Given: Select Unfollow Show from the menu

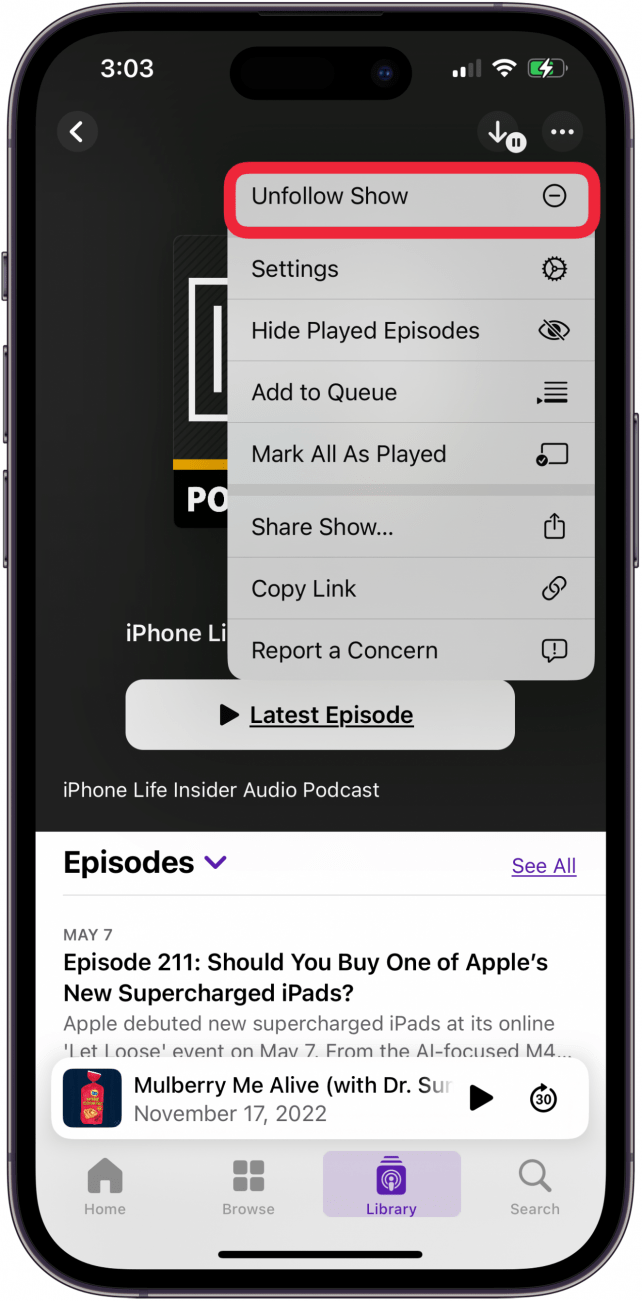Looking at the screenshot, I should [410, 196].
